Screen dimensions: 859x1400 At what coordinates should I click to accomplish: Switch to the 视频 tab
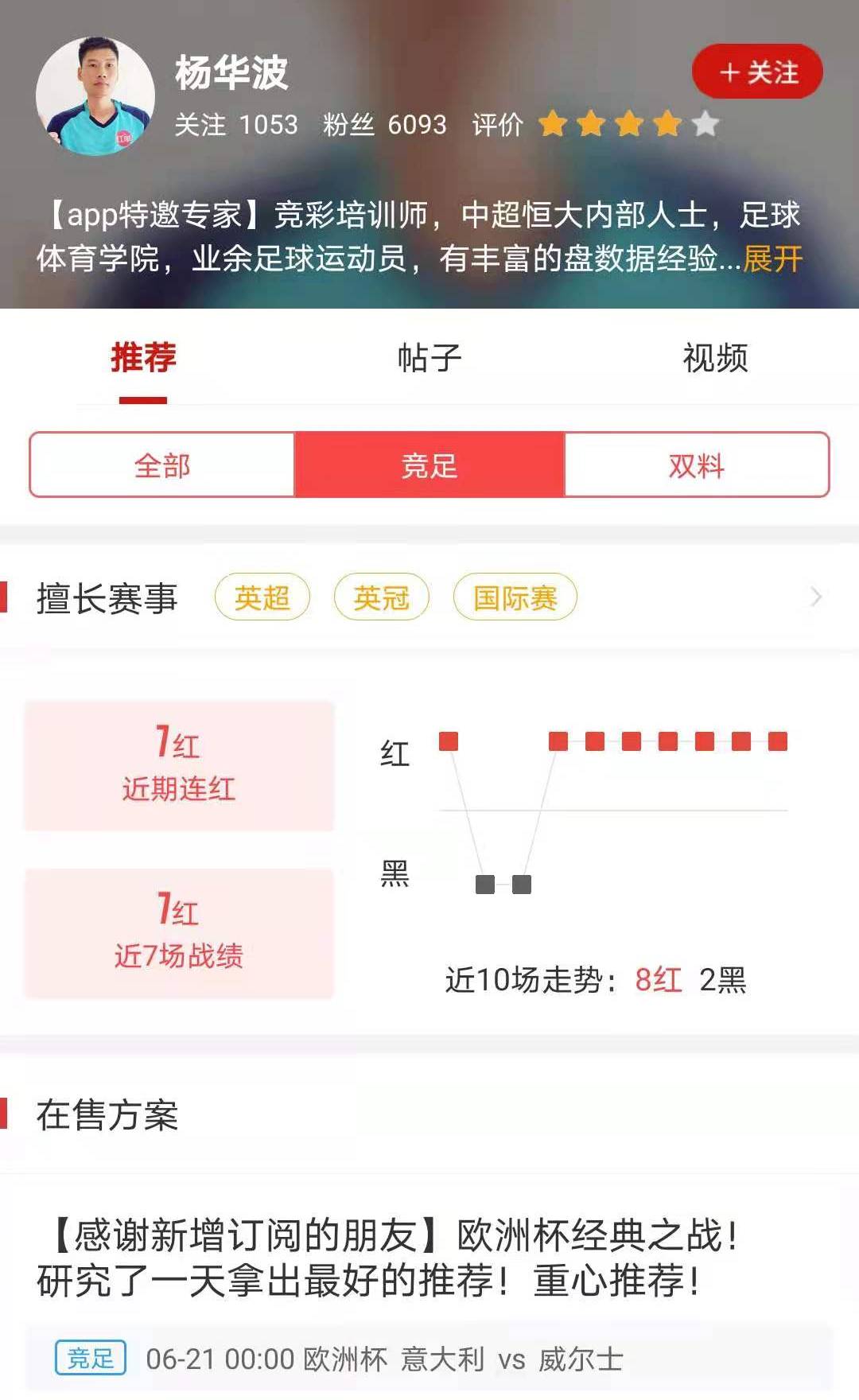click(715, 358)
